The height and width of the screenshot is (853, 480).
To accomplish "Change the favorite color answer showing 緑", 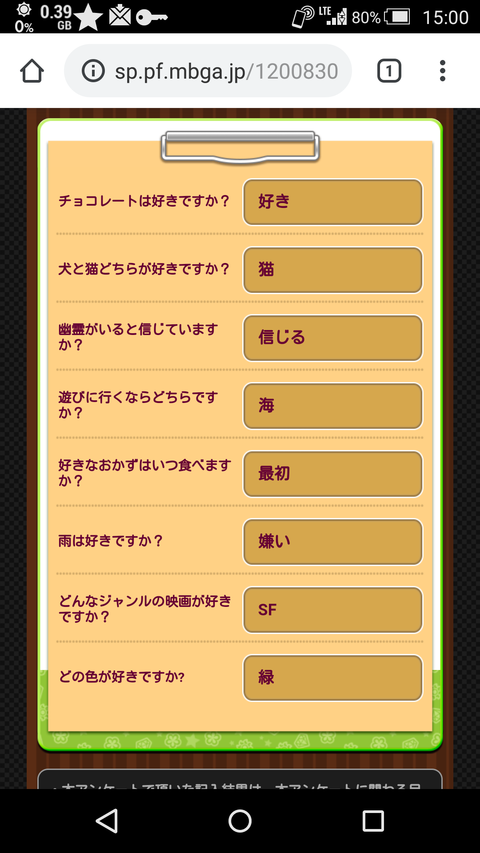I will click(x=333, y=678).
